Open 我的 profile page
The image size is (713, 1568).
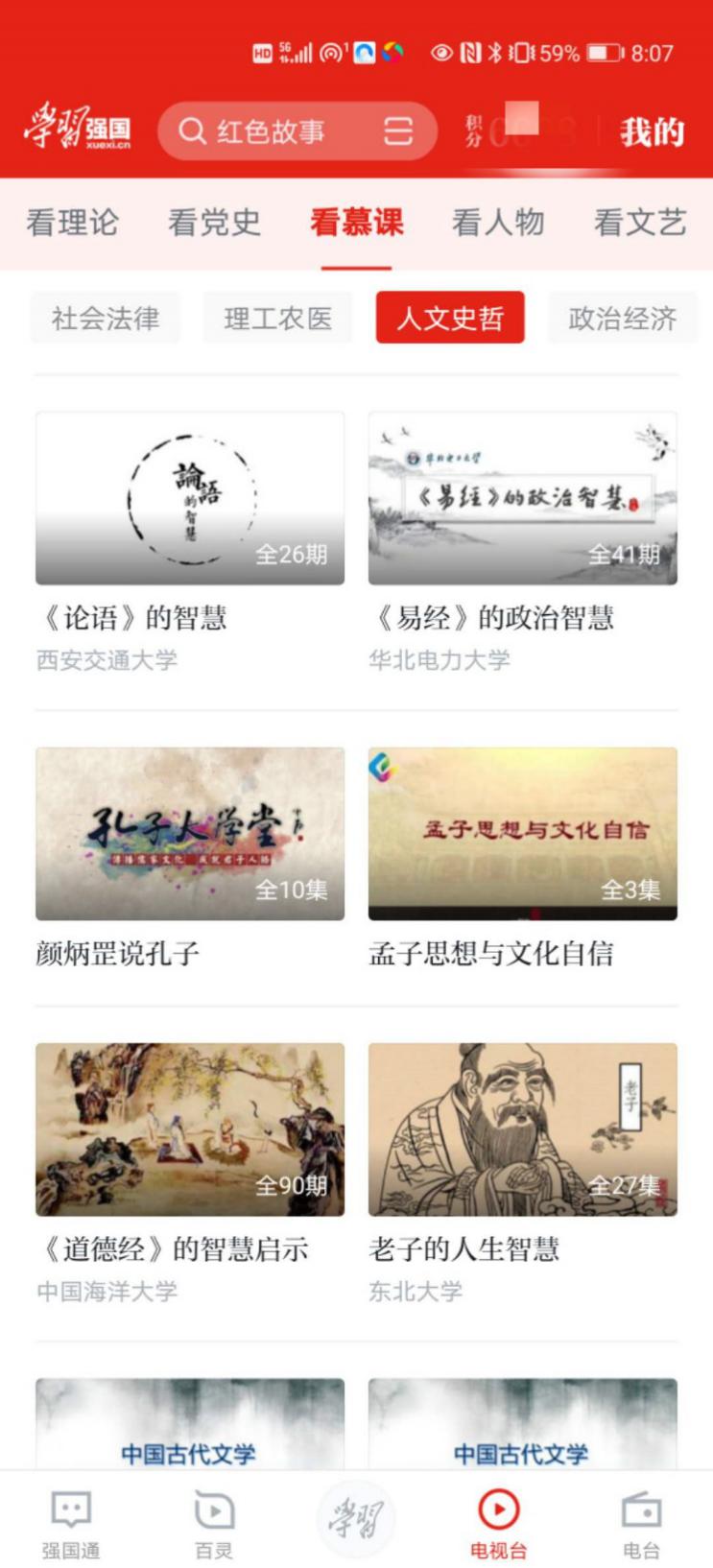(652, 131)
